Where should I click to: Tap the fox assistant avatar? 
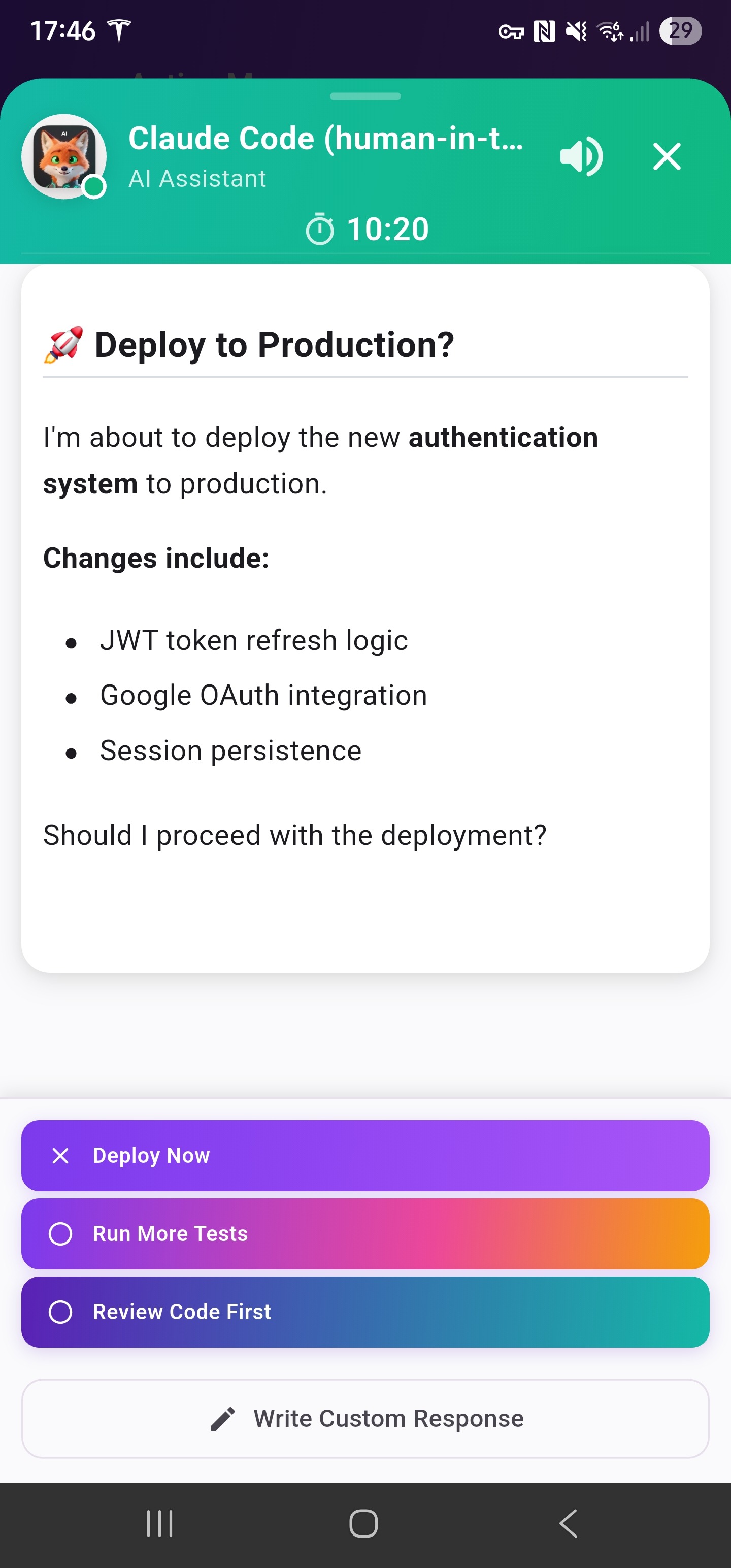point(64,156)
